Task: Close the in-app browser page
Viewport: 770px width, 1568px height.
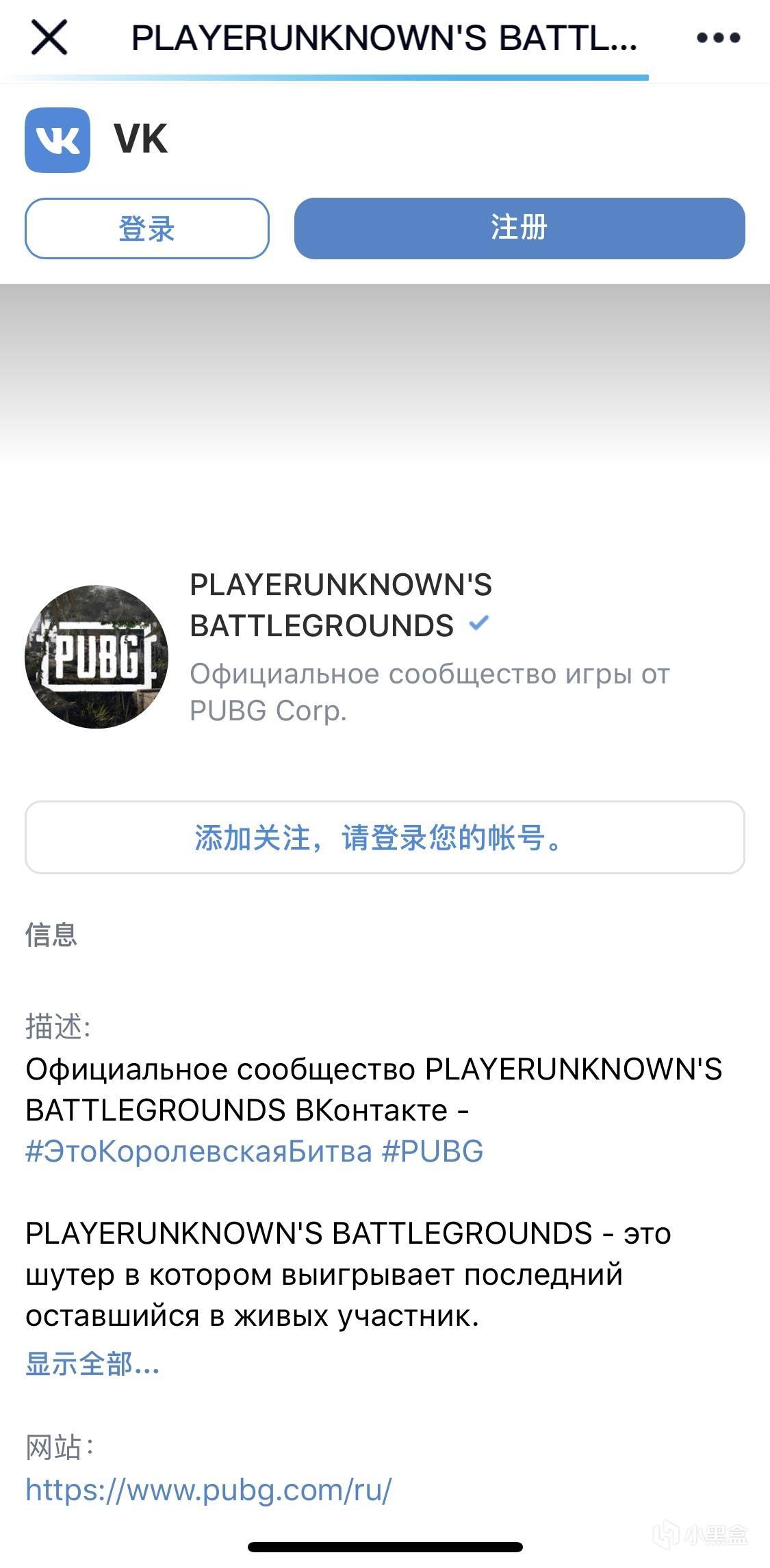Action: pos(49,37)
